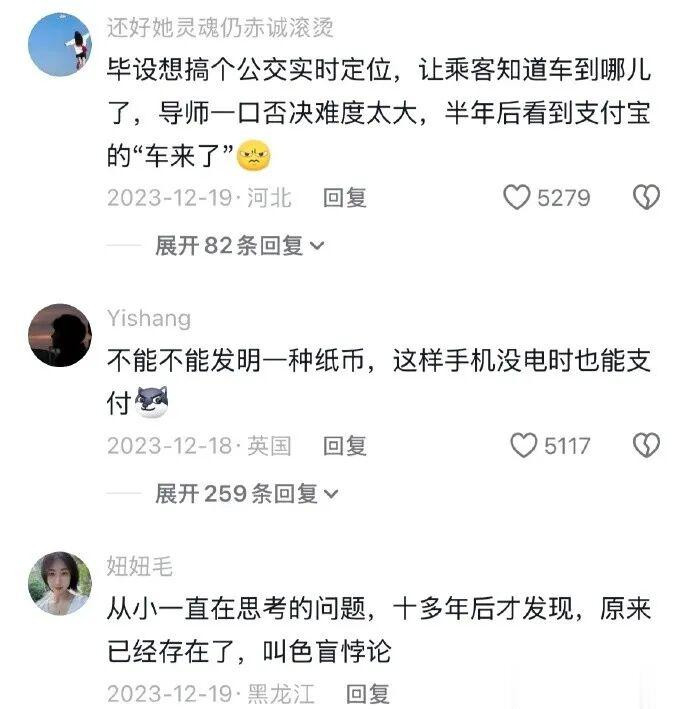
Task: Reply to the 河北 comment from 2023-12-19
Action: 345,198
